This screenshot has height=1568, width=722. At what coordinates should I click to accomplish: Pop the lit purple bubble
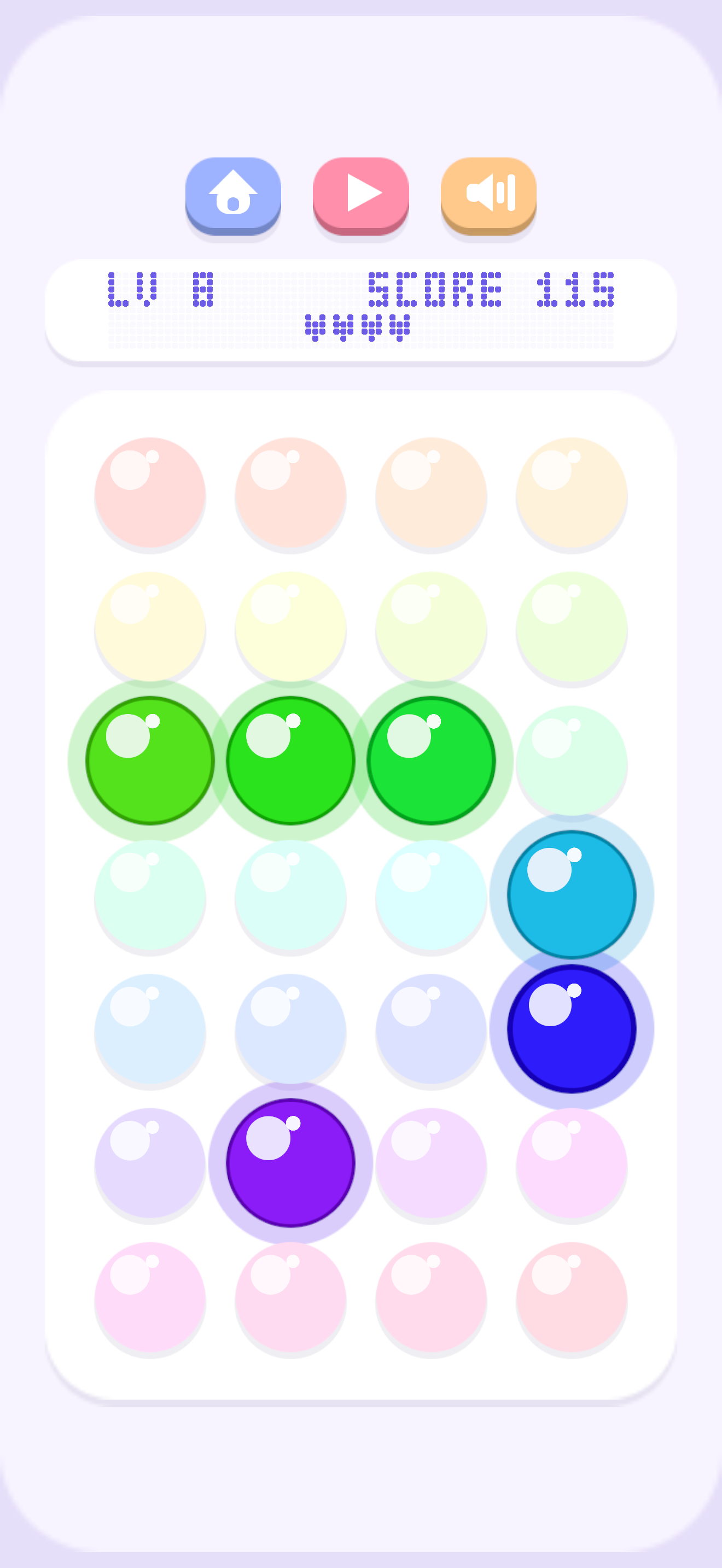point(290,1163)
